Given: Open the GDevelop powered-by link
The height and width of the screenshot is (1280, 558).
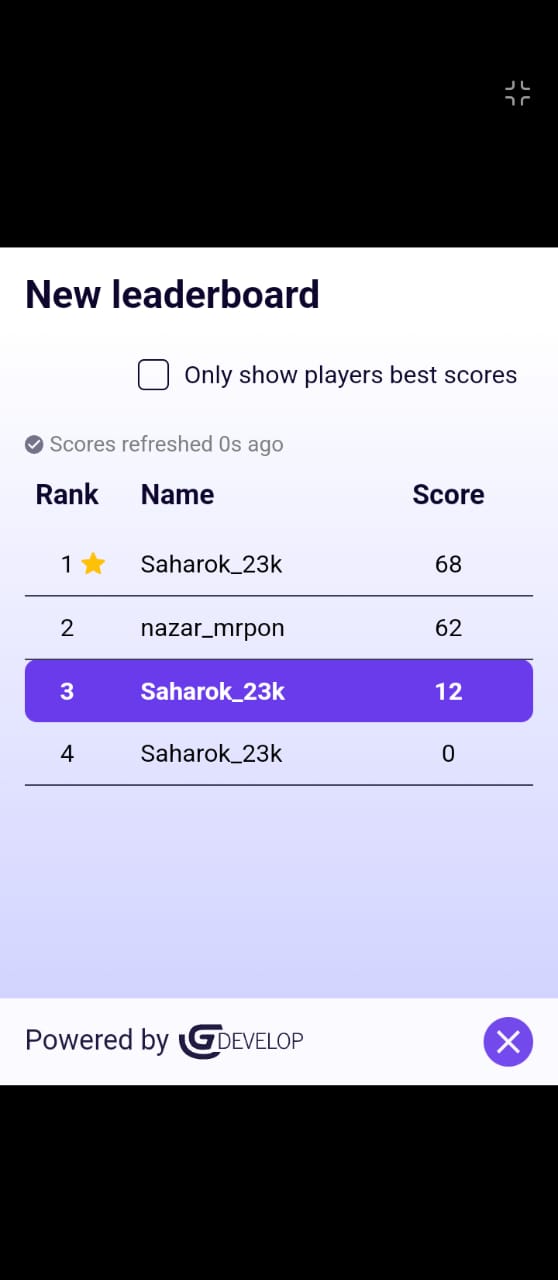Looking at the screenshot, I should click(x=241, y=1041).
